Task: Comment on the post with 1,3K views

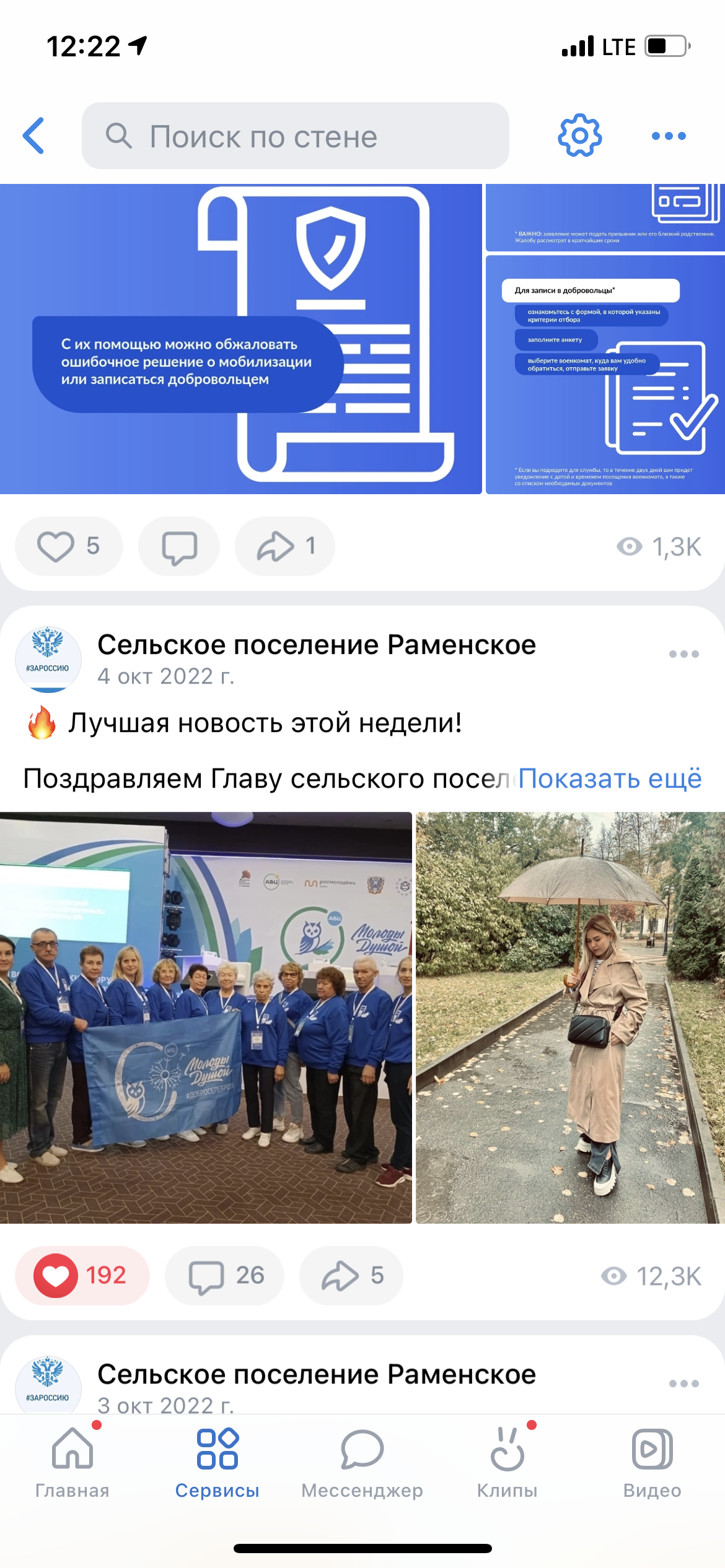Action: [x=179, y=546]
